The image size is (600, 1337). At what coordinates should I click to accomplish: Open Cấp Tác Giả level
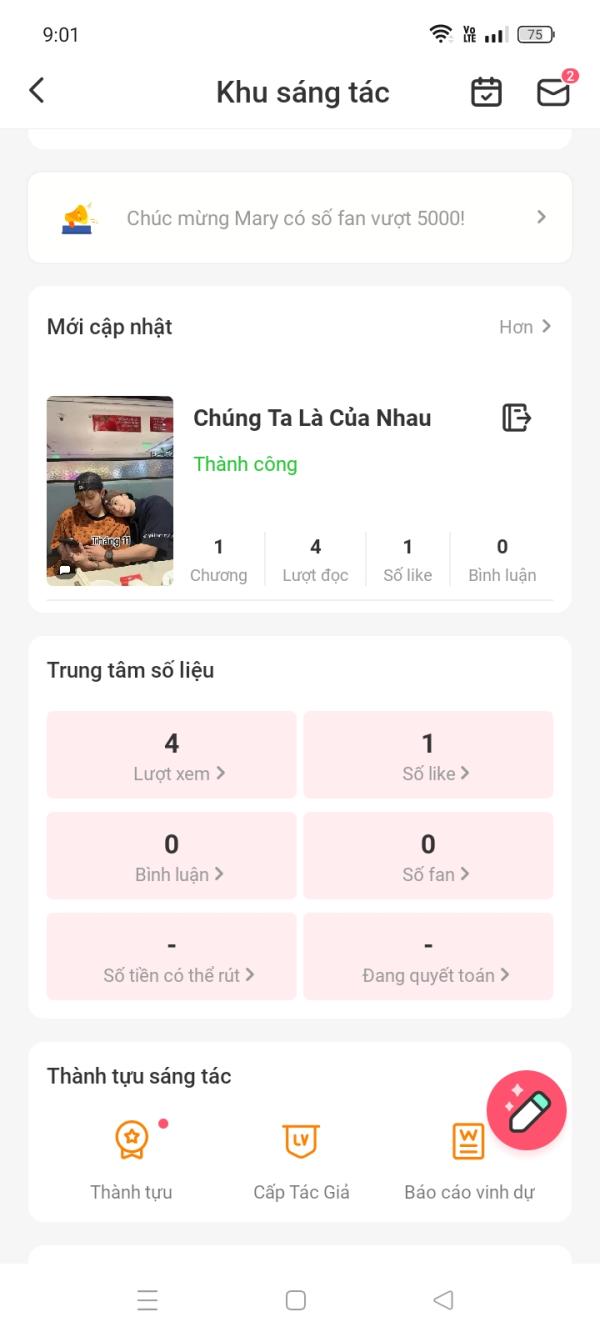[x=301, y=1158]
